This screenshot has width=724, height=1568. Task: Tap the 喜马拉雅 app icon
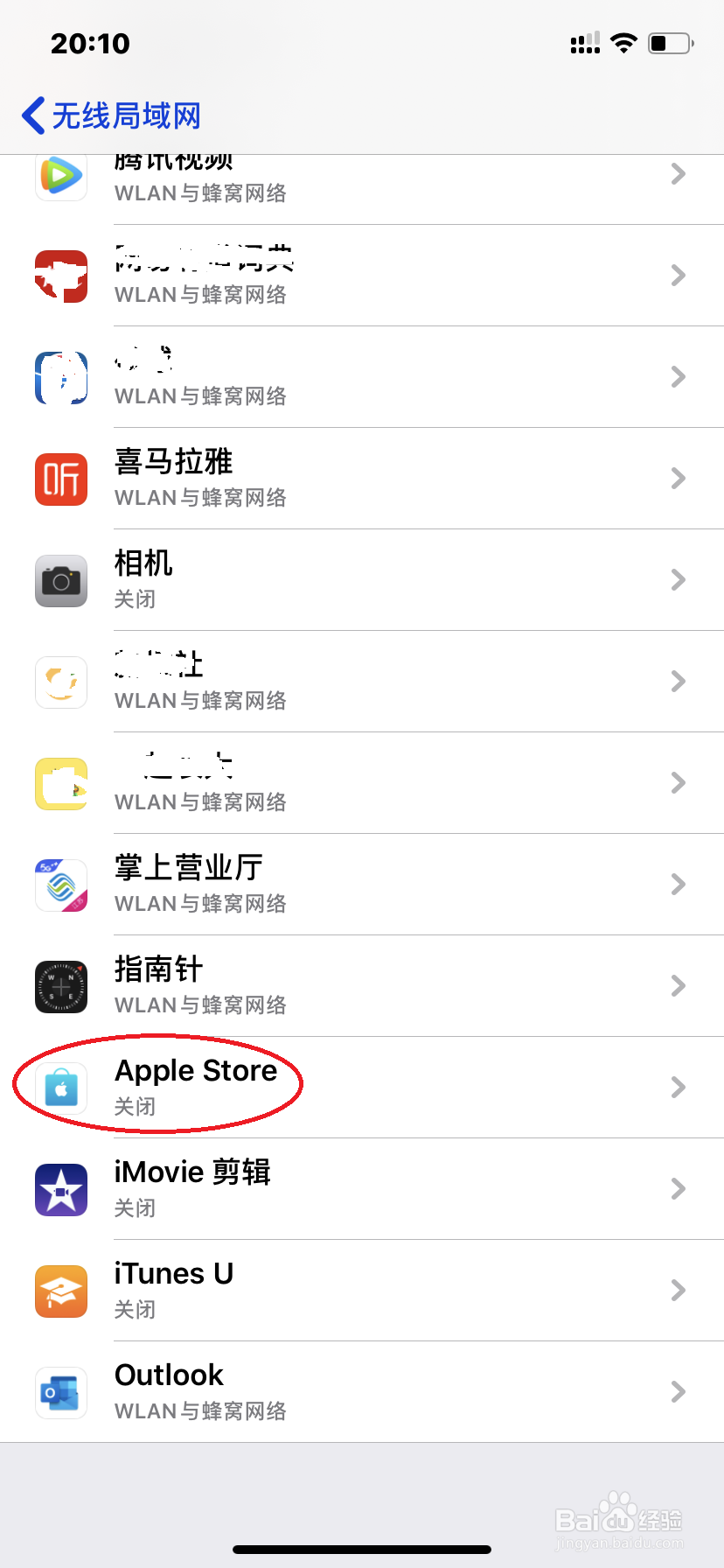point(60,479)
